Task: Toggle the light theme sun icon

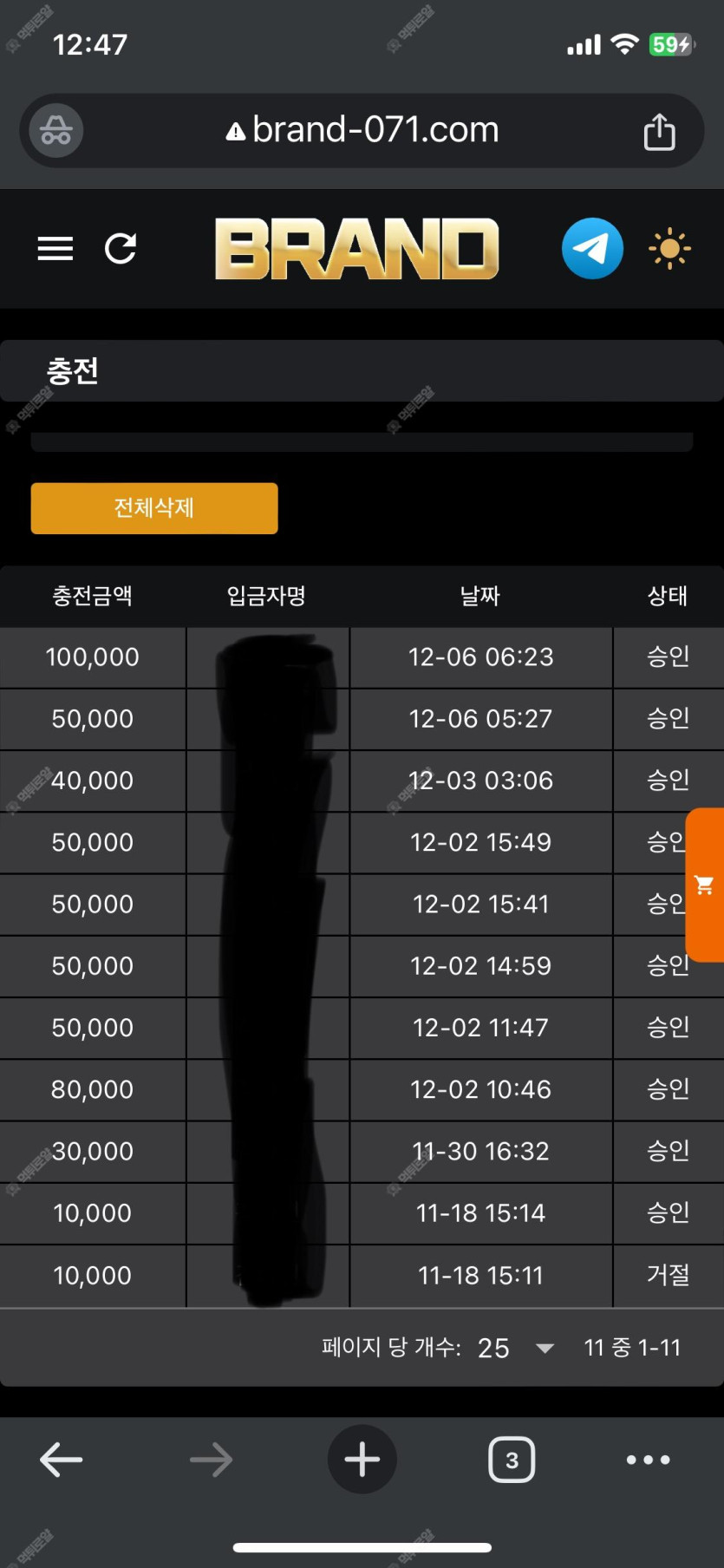Action: pos(669,250)
